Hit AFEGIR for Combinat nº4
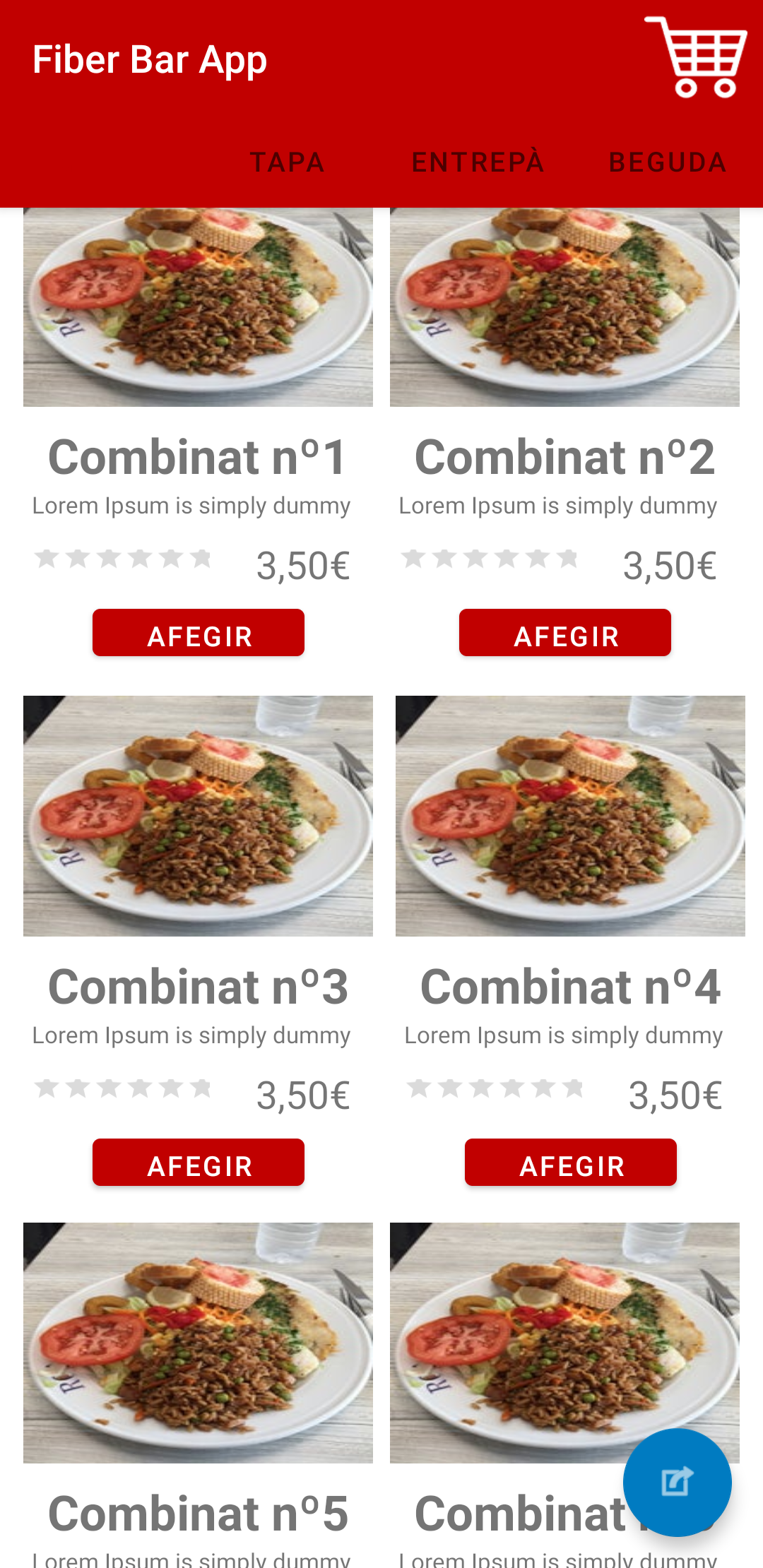 click(x=571, y=1163)
